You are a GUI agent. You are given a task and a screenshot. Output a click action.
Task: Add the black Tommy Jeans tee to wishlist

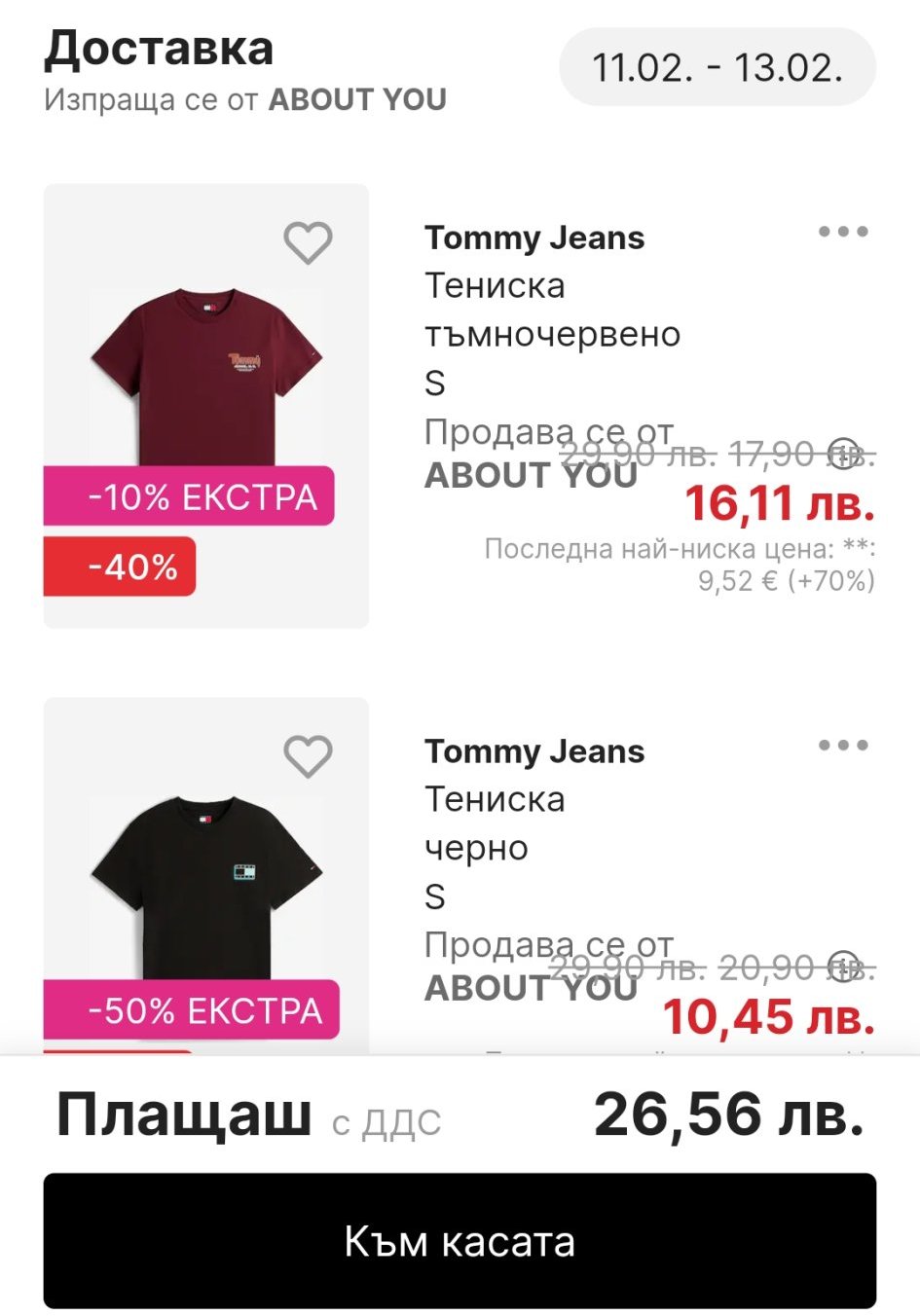[x=308, y=756]
